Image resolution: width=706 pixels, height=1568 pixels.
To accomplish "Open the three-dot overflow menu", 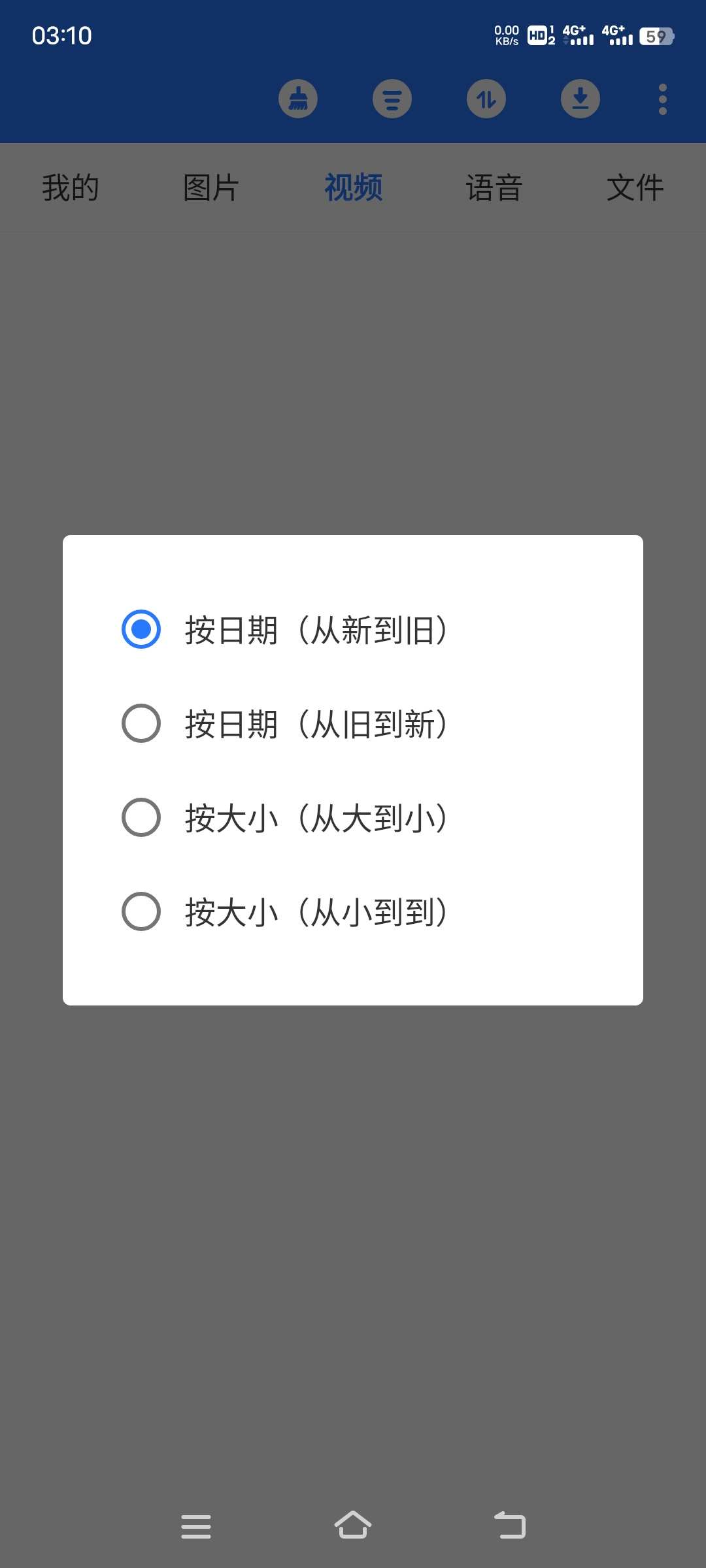I will point(663,99).
